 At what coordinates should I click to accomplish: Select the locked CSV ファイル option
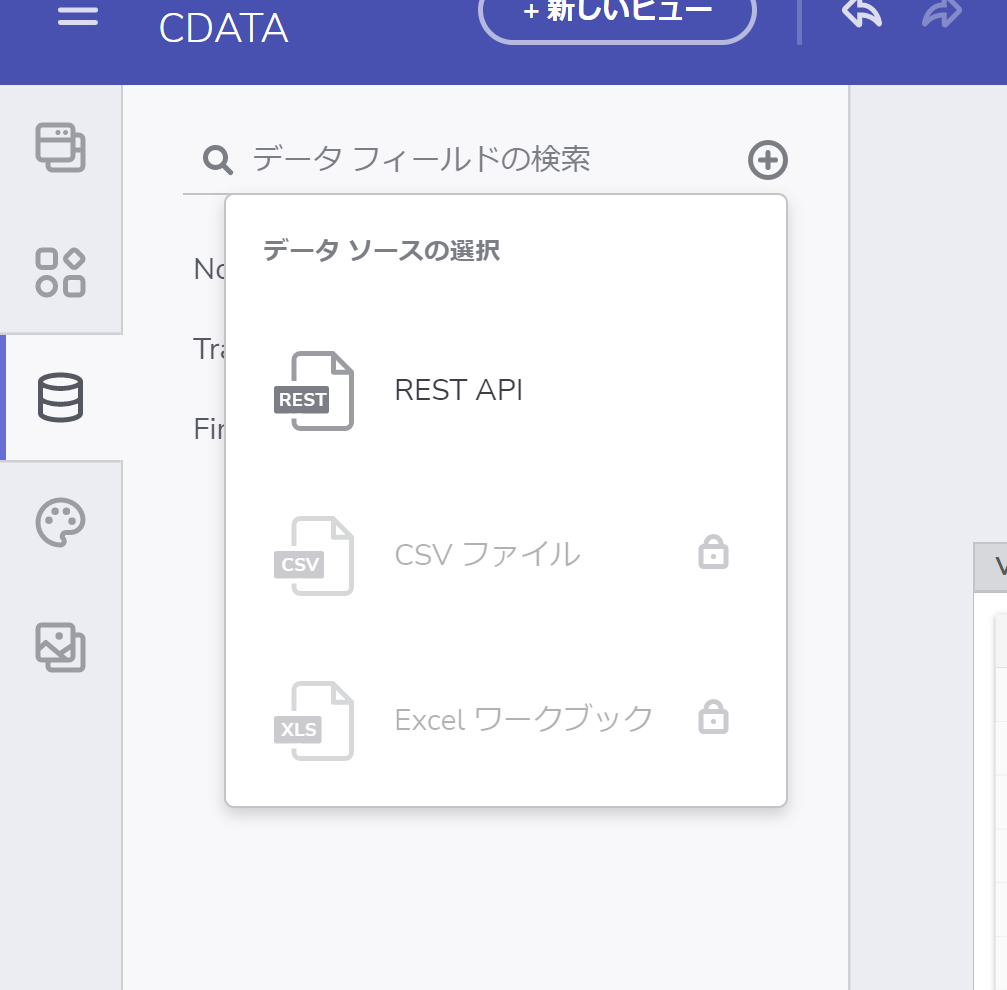487,554
